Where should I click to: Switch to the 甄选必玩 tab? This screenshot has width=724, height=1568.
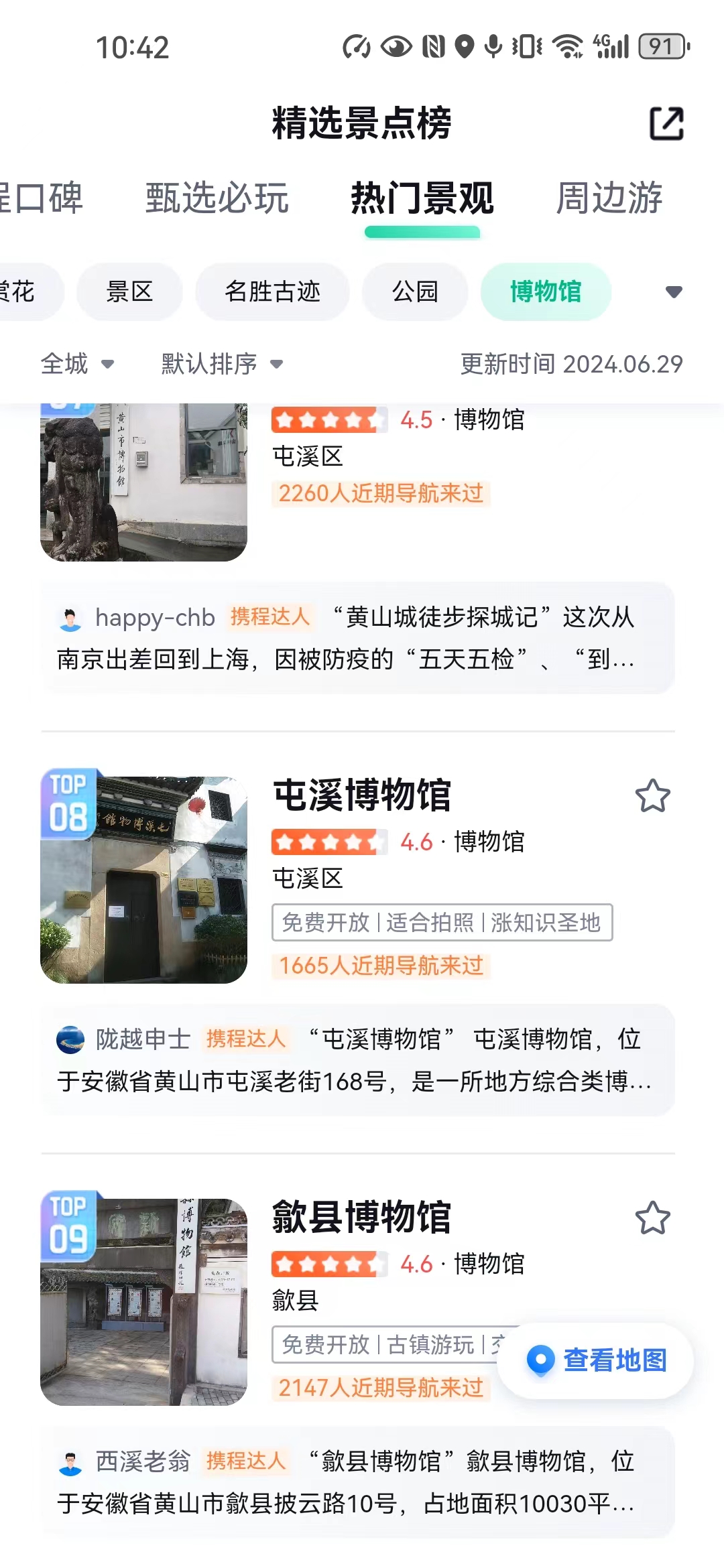[217, 198]
